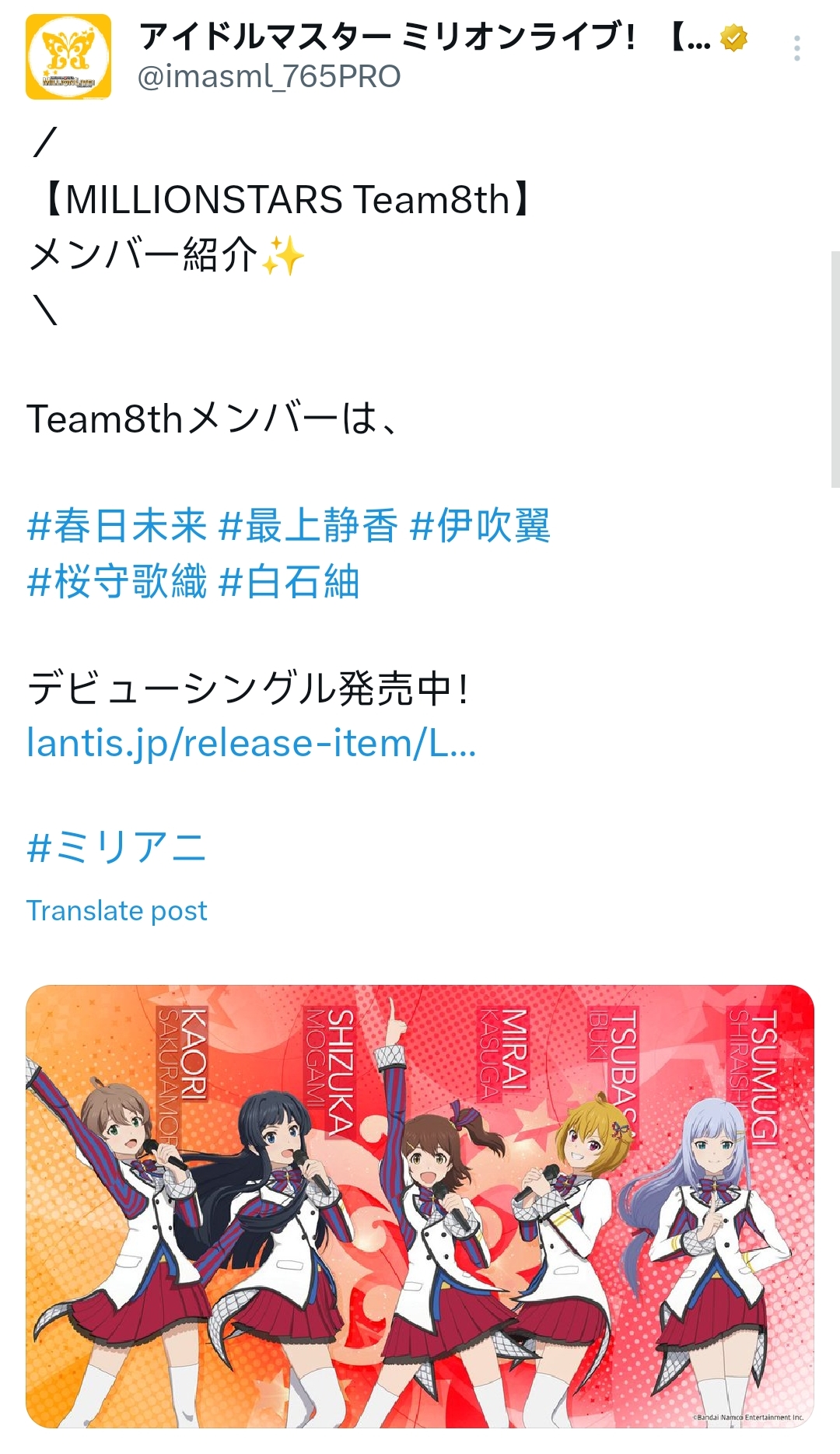The width and height of the screenshot is (840, 1454).
Task: Open hashtag #伊吹翼
Action: pos(480,526)
